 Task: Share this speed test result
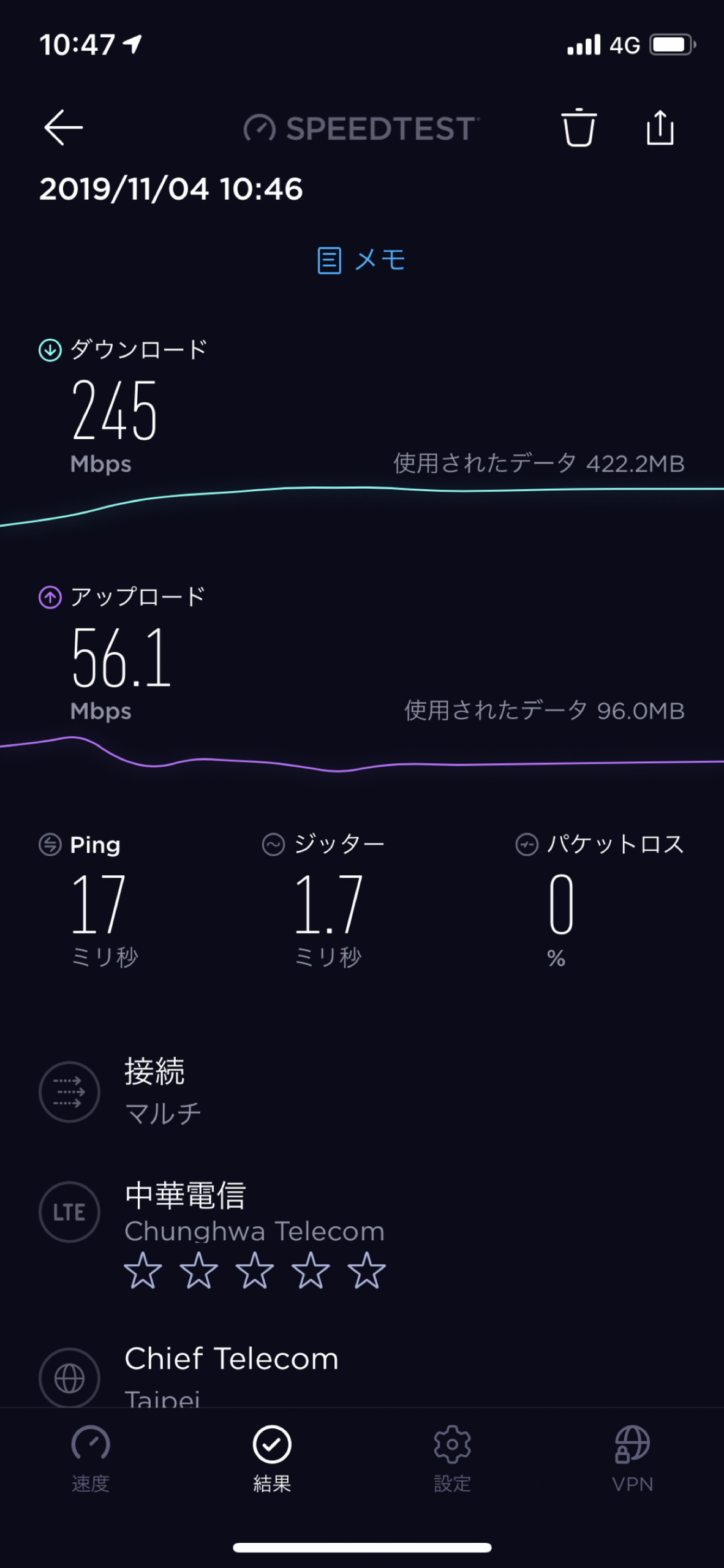(660, 127)
